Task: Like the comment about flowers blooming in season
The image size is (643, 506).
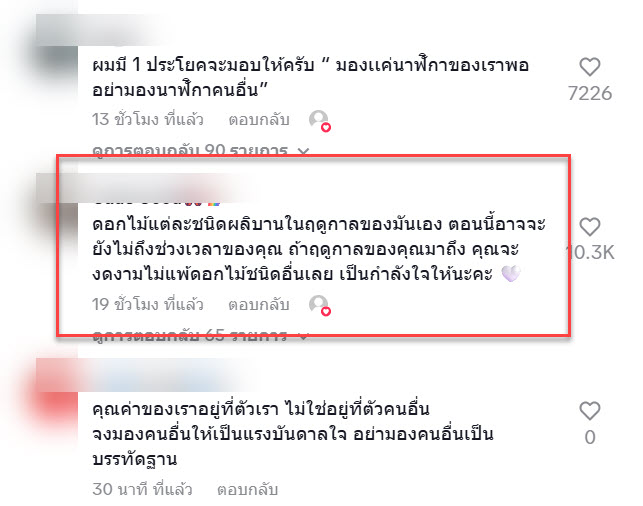Action: 590,226
